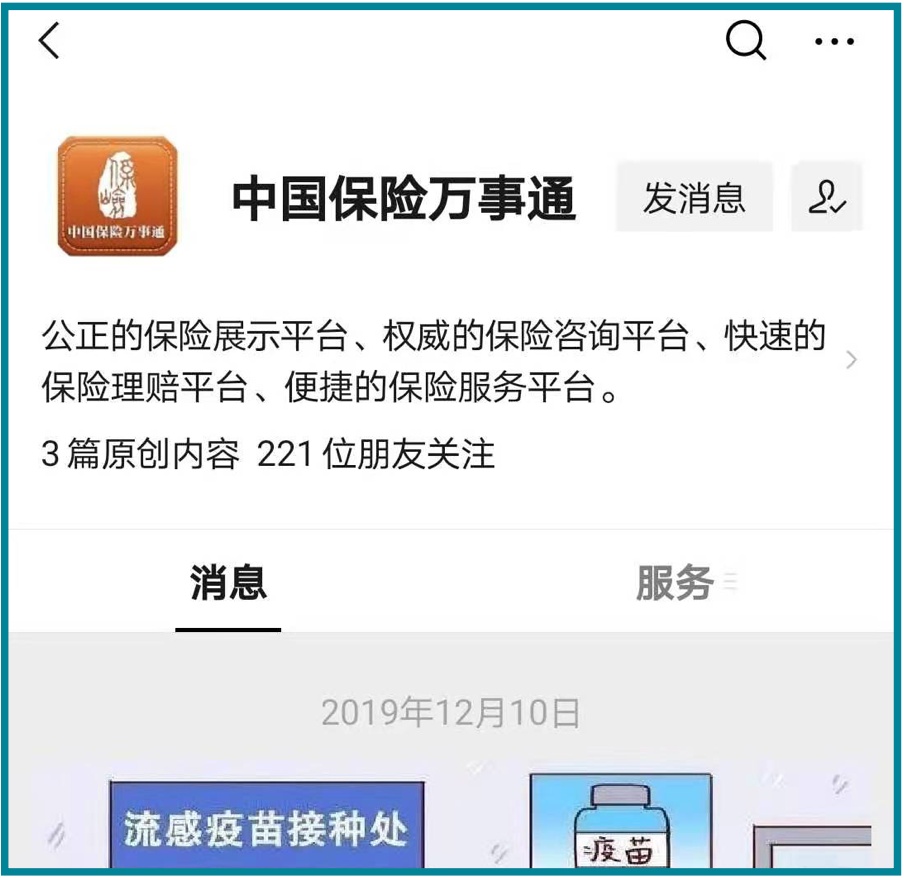
Task: Open the three-dot overflow menu
Action: point(836,42)
